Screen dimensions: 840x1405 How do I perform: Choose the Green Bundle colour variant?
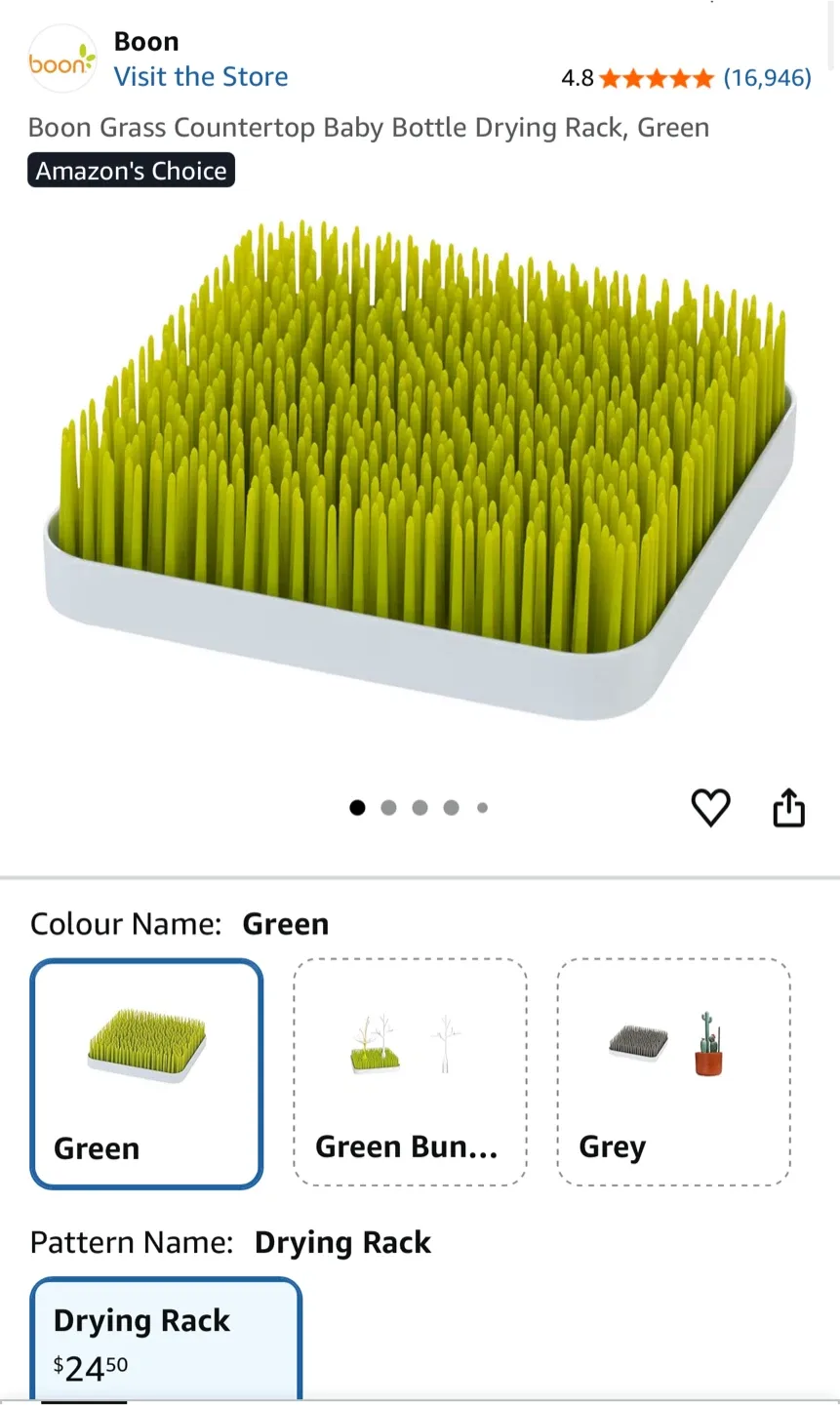click(410, 1073)
